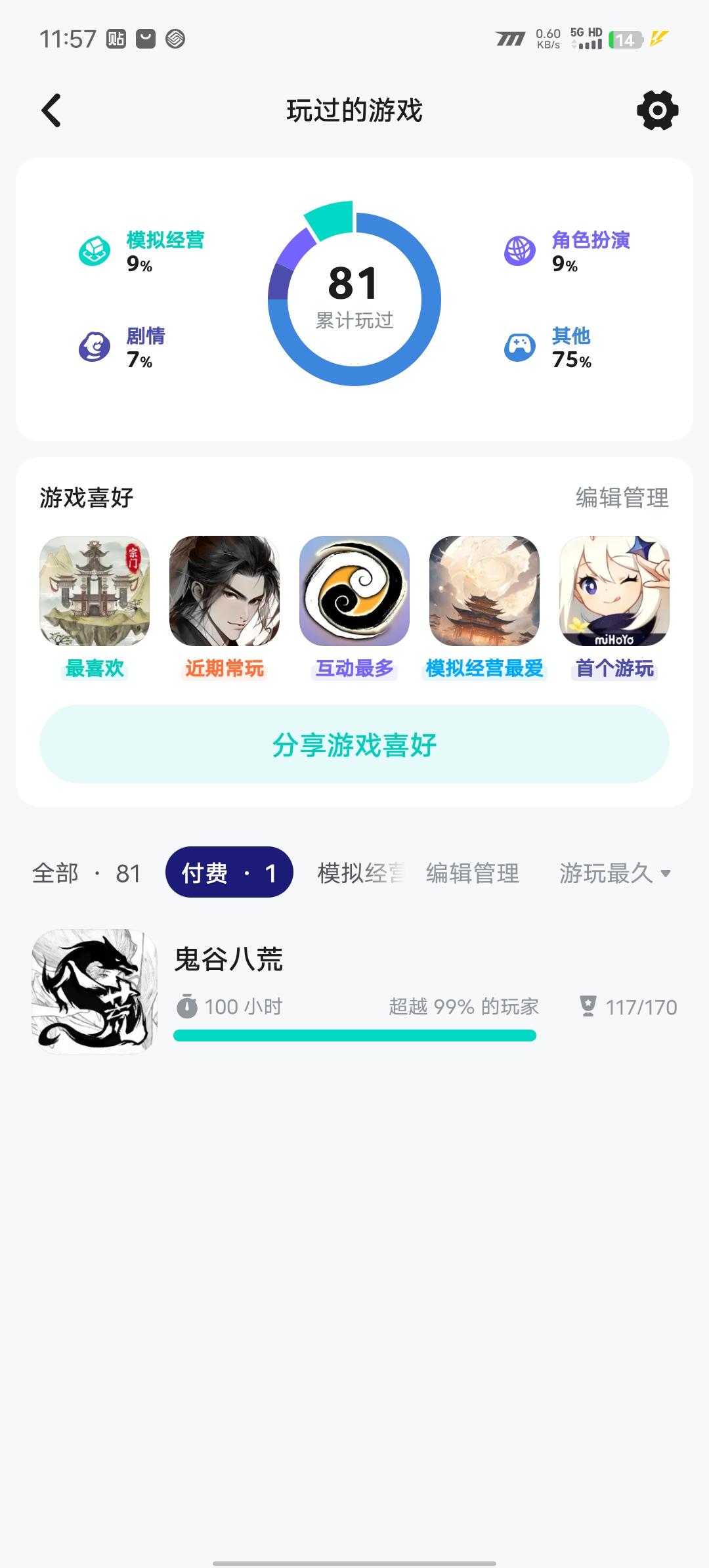This screenshot has width=709, height=1568.
Task: Open the 其他 gamepad icon
Action: (x=520, y=346)
